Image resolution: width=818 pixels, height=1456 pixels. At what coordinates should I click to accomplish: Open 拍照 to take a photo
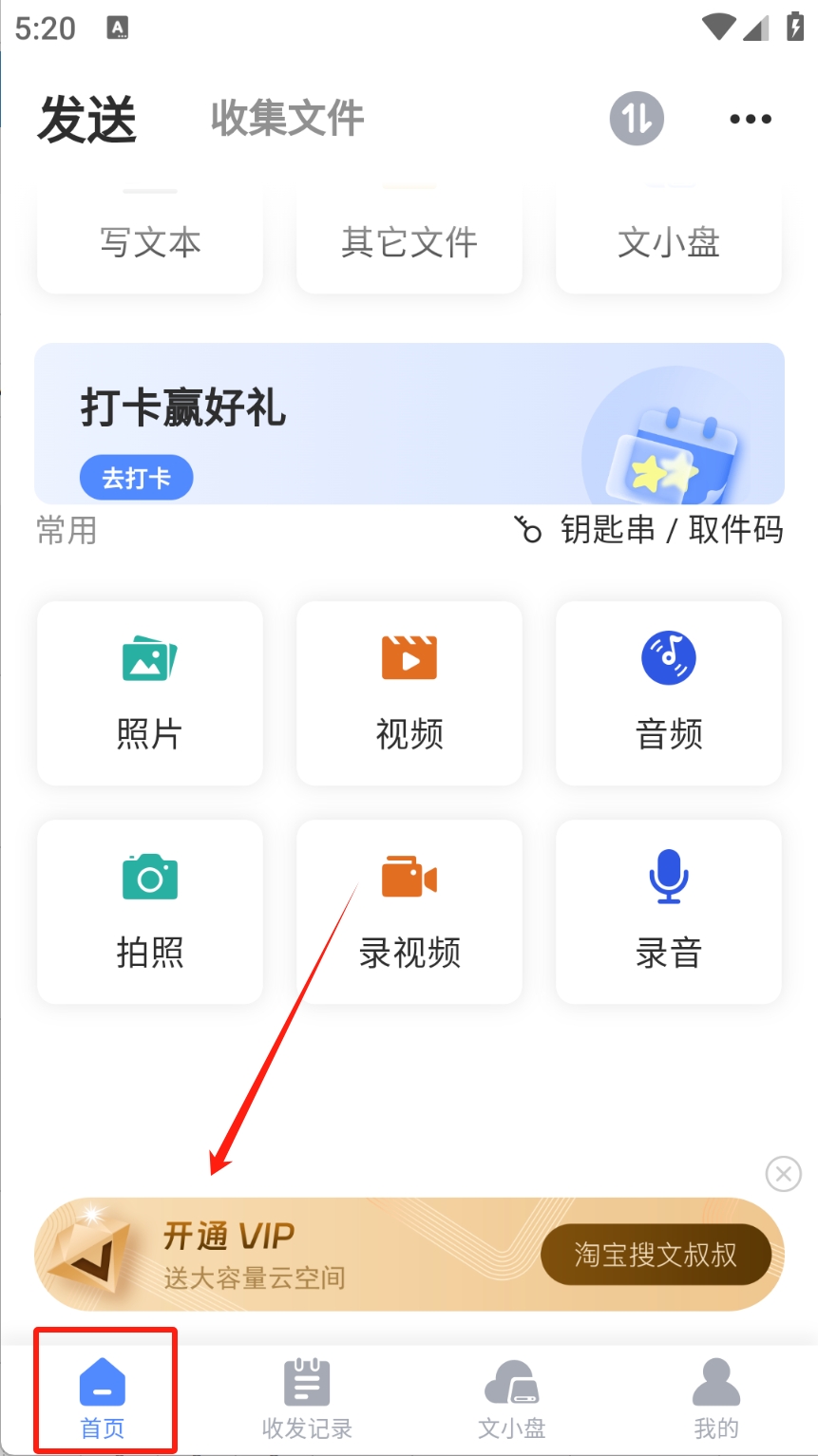pos(150,912)
